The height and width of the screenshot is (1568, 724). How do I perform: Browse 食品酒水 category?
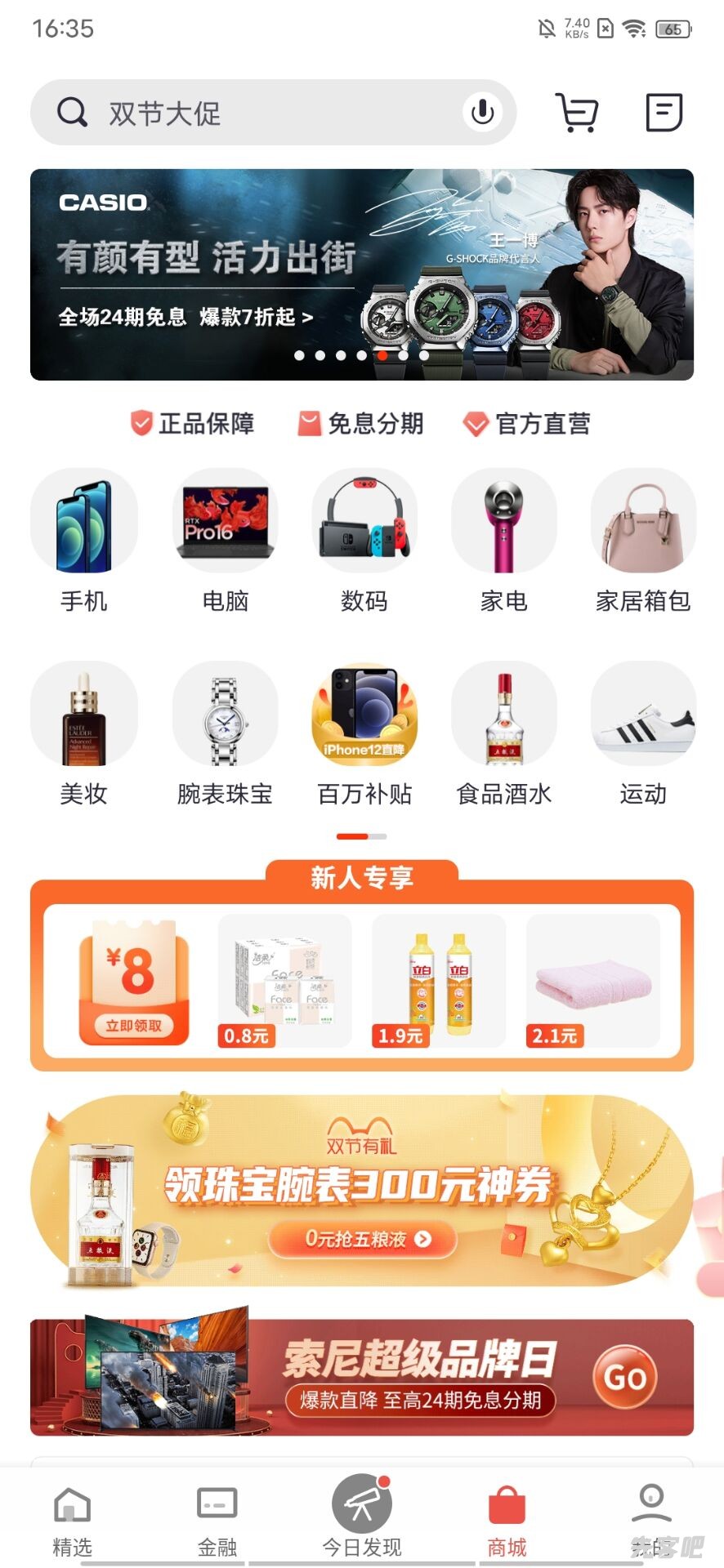(x=503, y=733)
